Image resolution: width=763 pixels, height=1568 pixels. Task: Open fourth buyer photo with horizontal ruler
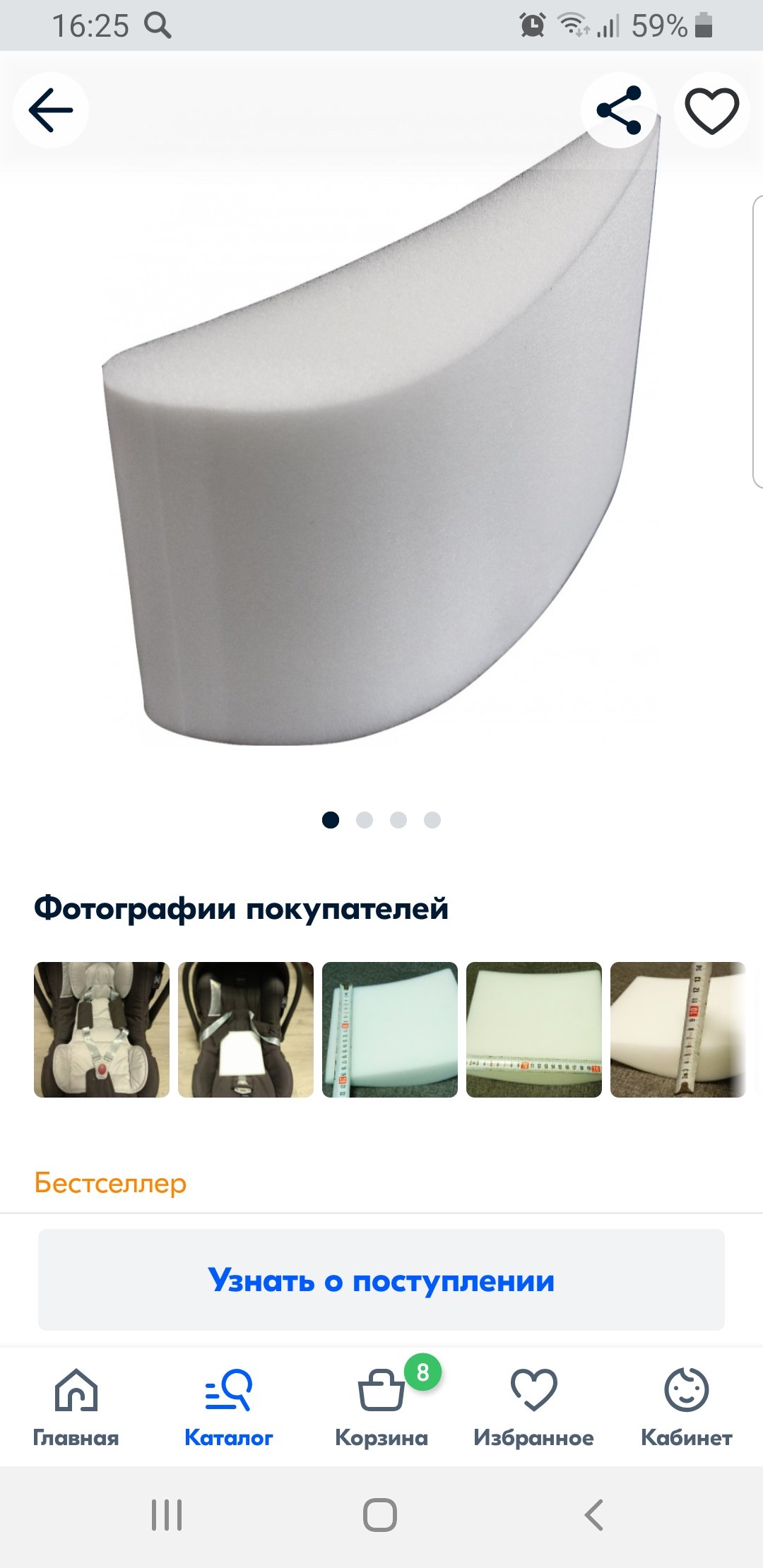tap(534, 1029)
